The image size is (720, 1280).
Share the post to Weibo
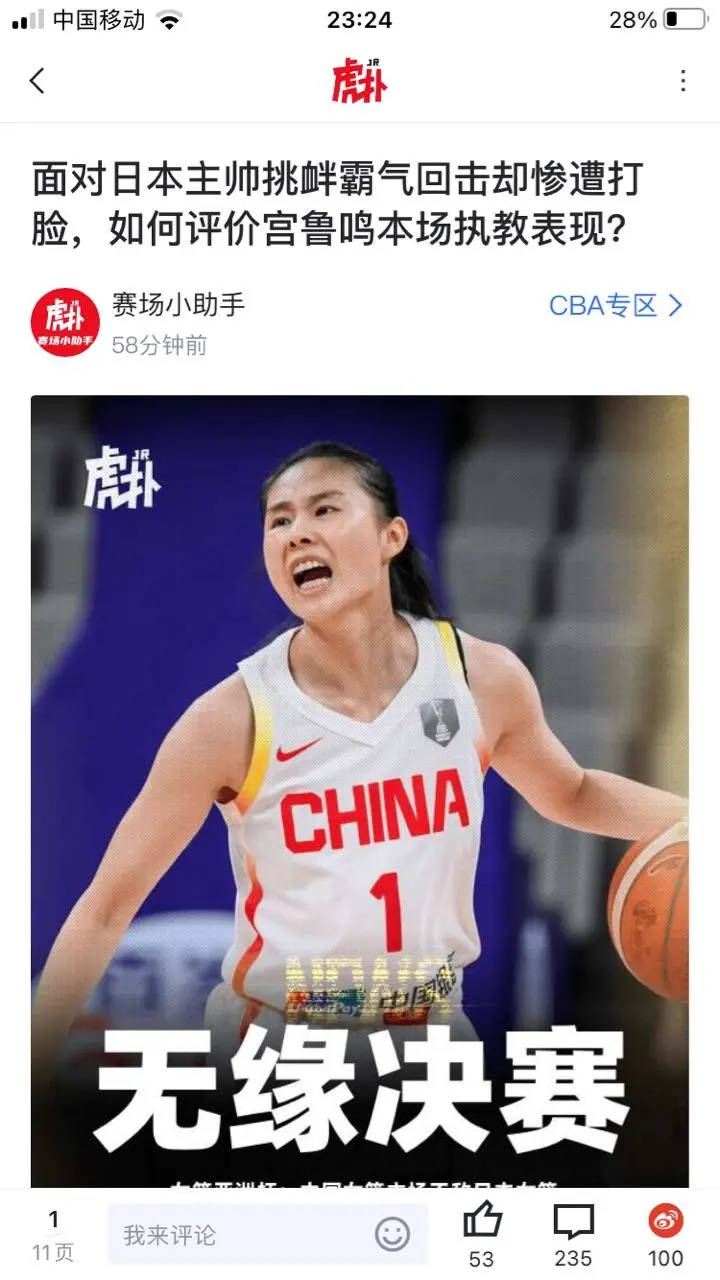[665, 1222]
